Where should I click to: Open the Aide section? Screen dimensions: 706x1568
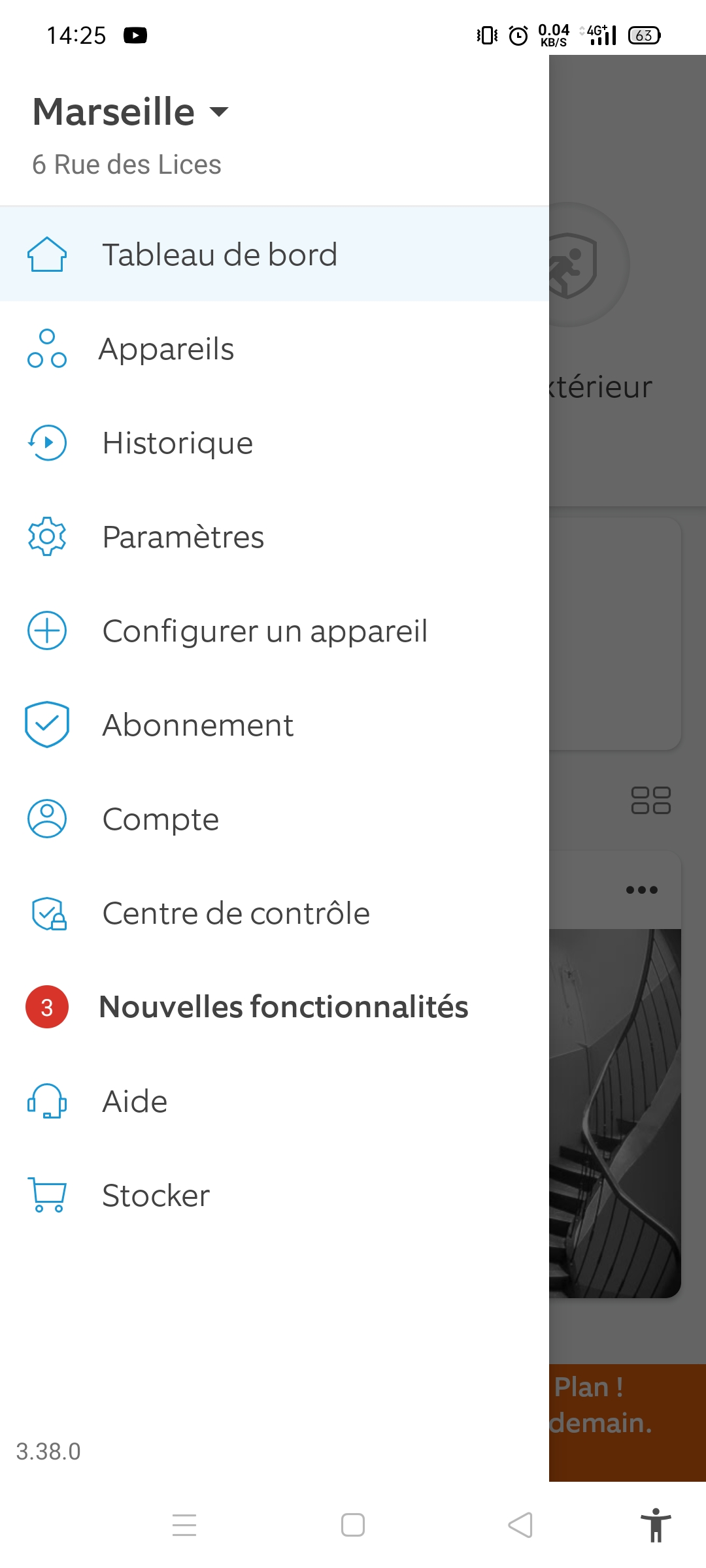(275, 1101)
